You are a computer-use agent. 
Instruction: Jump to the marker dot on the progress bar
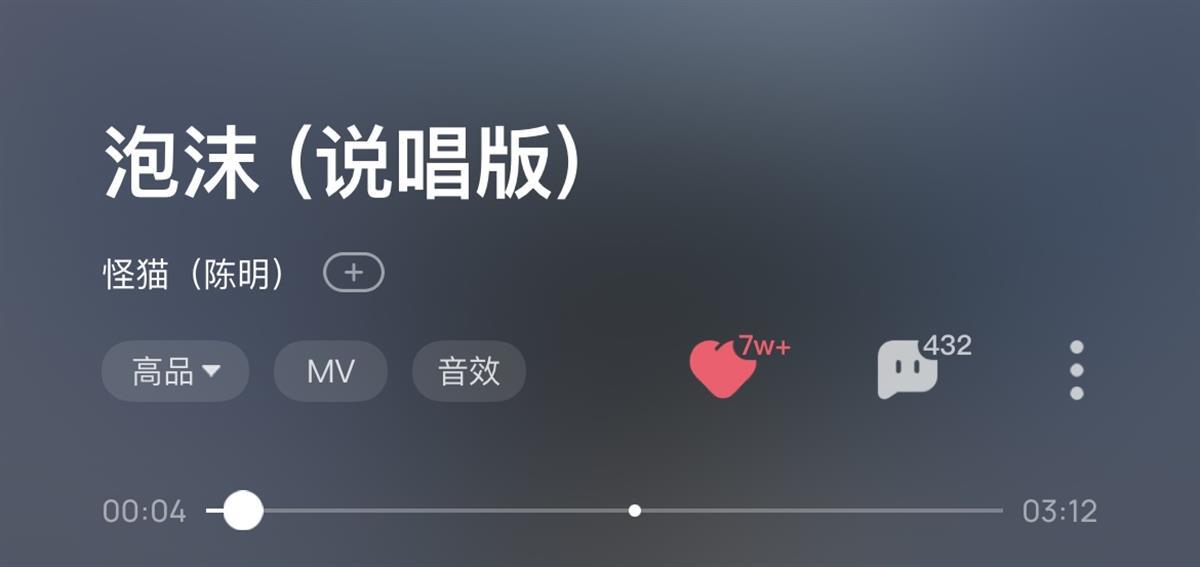tap(634, 510)
